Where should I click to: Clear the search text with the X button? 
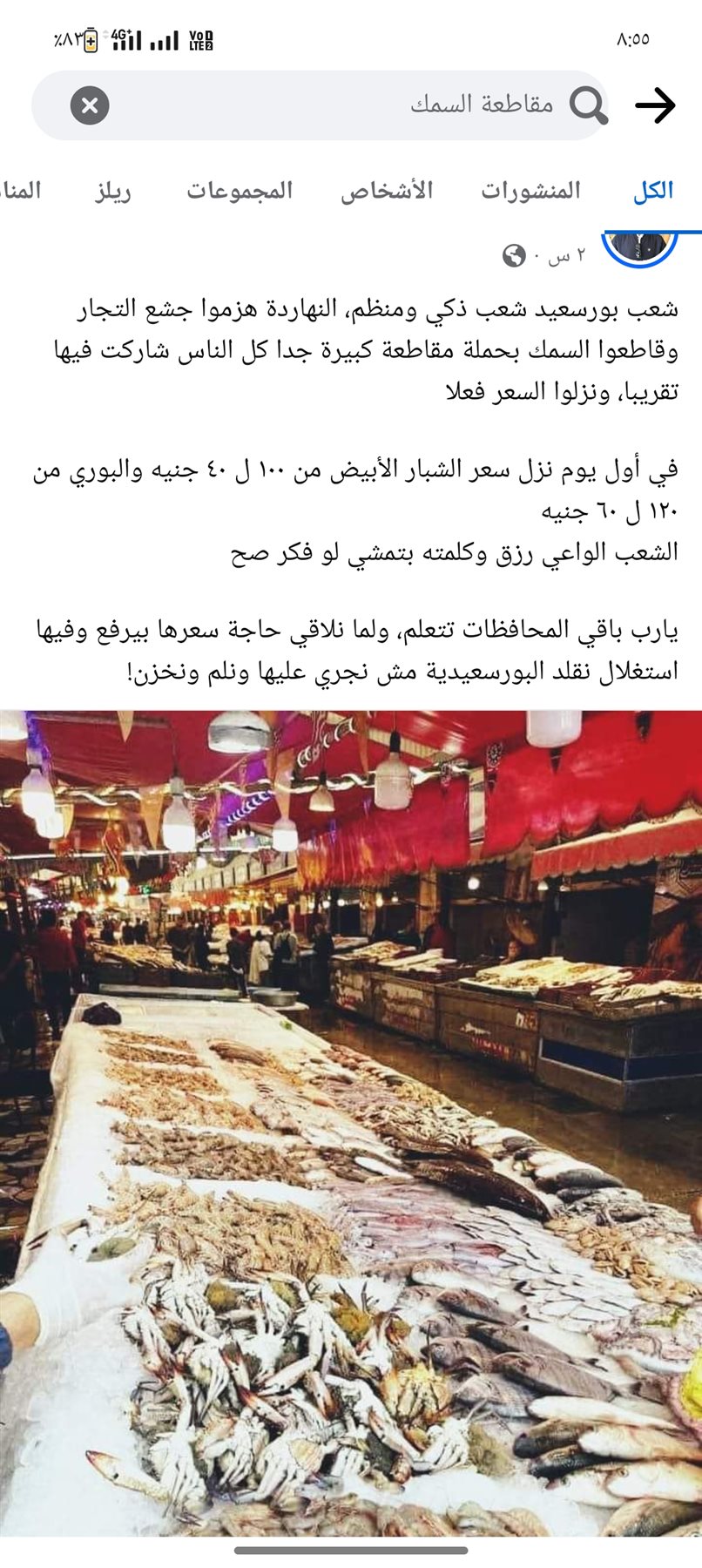(x=90, y=105)
